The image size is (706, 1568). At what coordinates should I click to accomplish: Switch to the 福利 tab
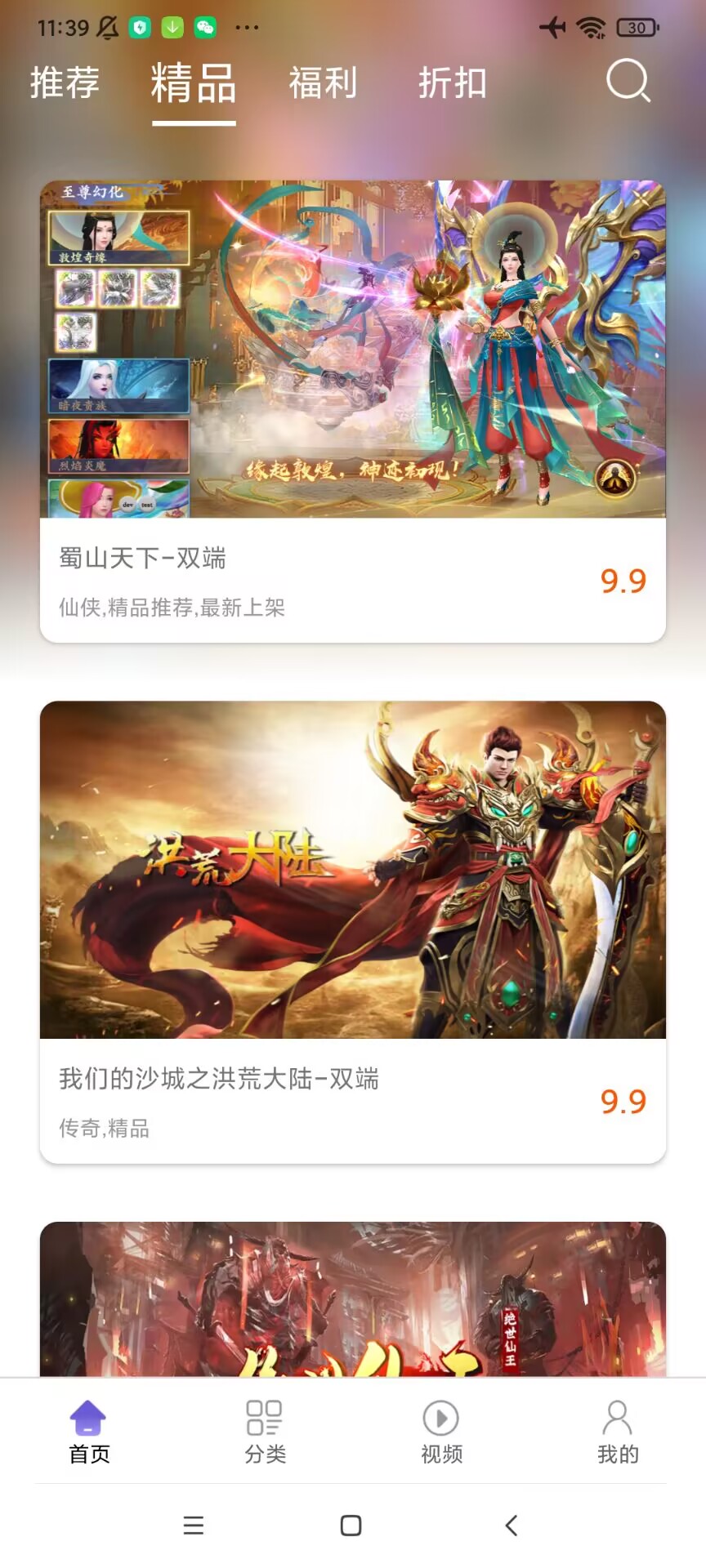pos(323,83)
